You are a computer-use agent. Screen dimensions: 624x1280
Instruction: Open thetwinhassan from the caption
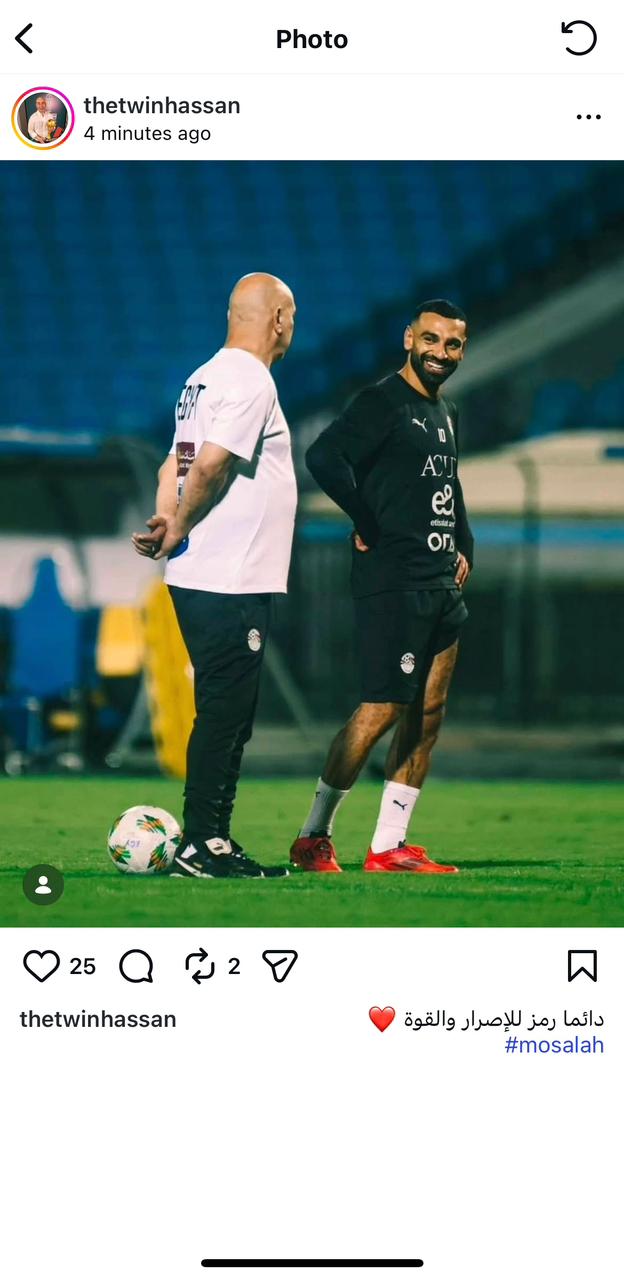pos(98,1019)
